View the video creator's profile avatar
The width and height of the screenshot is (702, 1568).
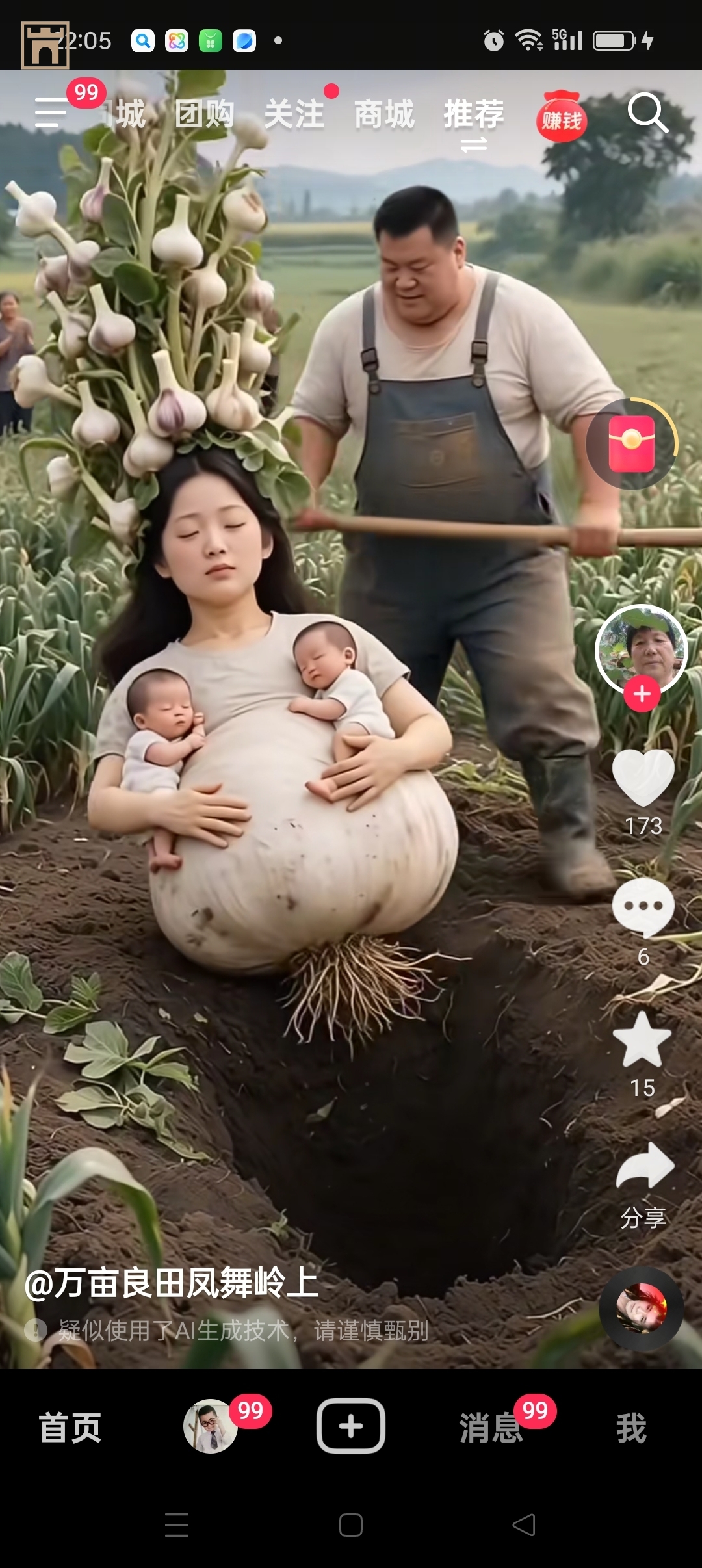(642, 649)
